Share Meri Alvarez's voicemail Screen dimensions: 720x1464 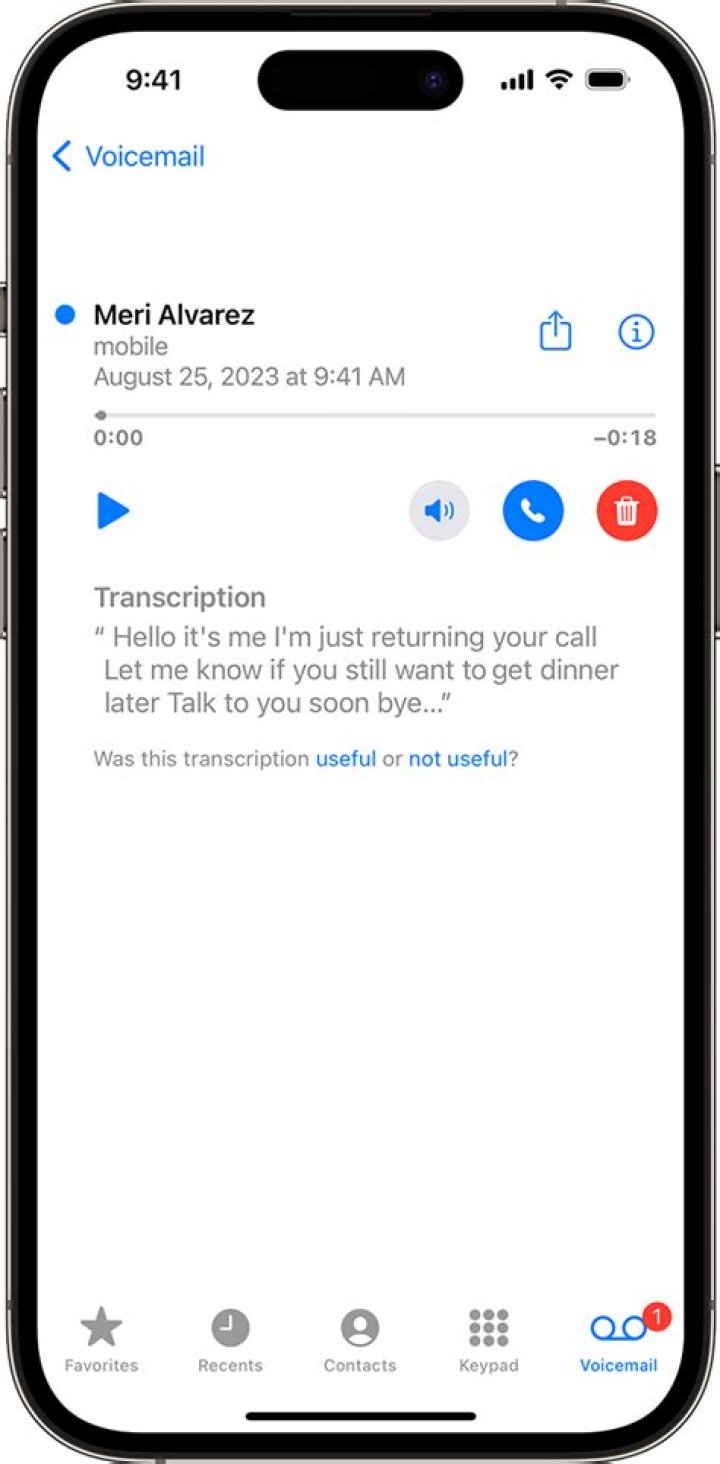point(555,331)
